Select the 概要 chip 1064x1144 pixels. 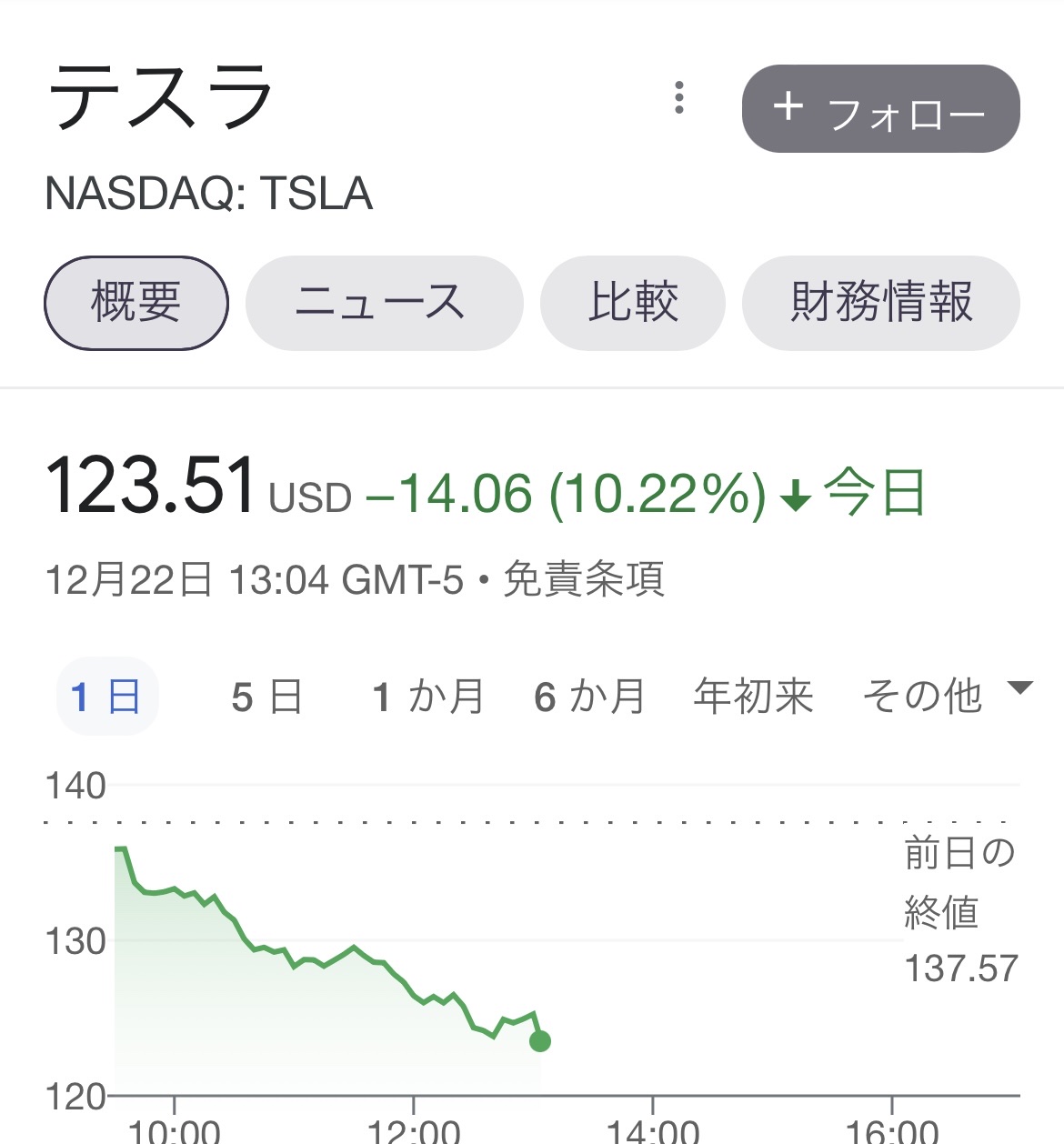(x=136, y=303)
